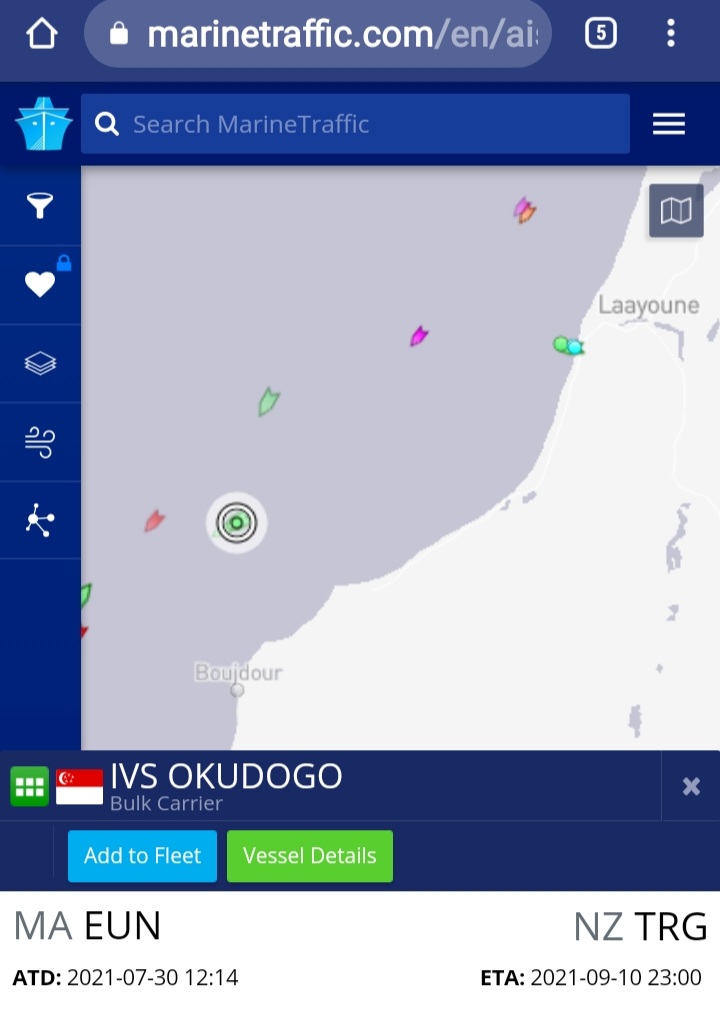Change the map type
The width and height of the screenshot is (720, 1015).
point(676,211)
